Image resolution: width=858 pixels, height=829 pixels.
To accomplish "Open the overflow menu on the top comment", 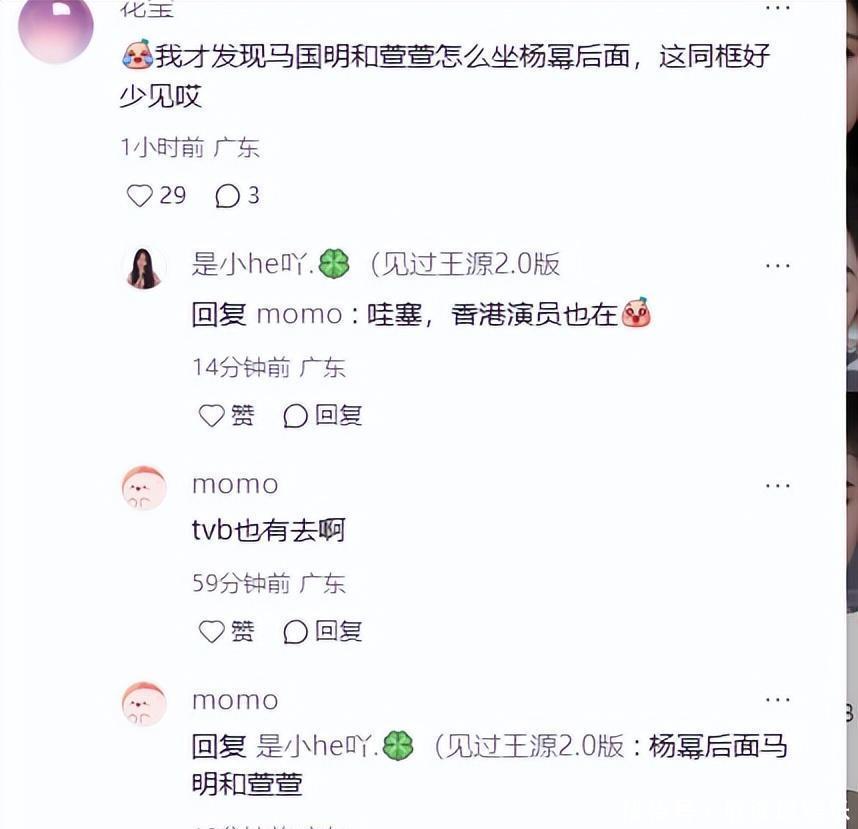I will pyautogui.click(x=778, y=8).
